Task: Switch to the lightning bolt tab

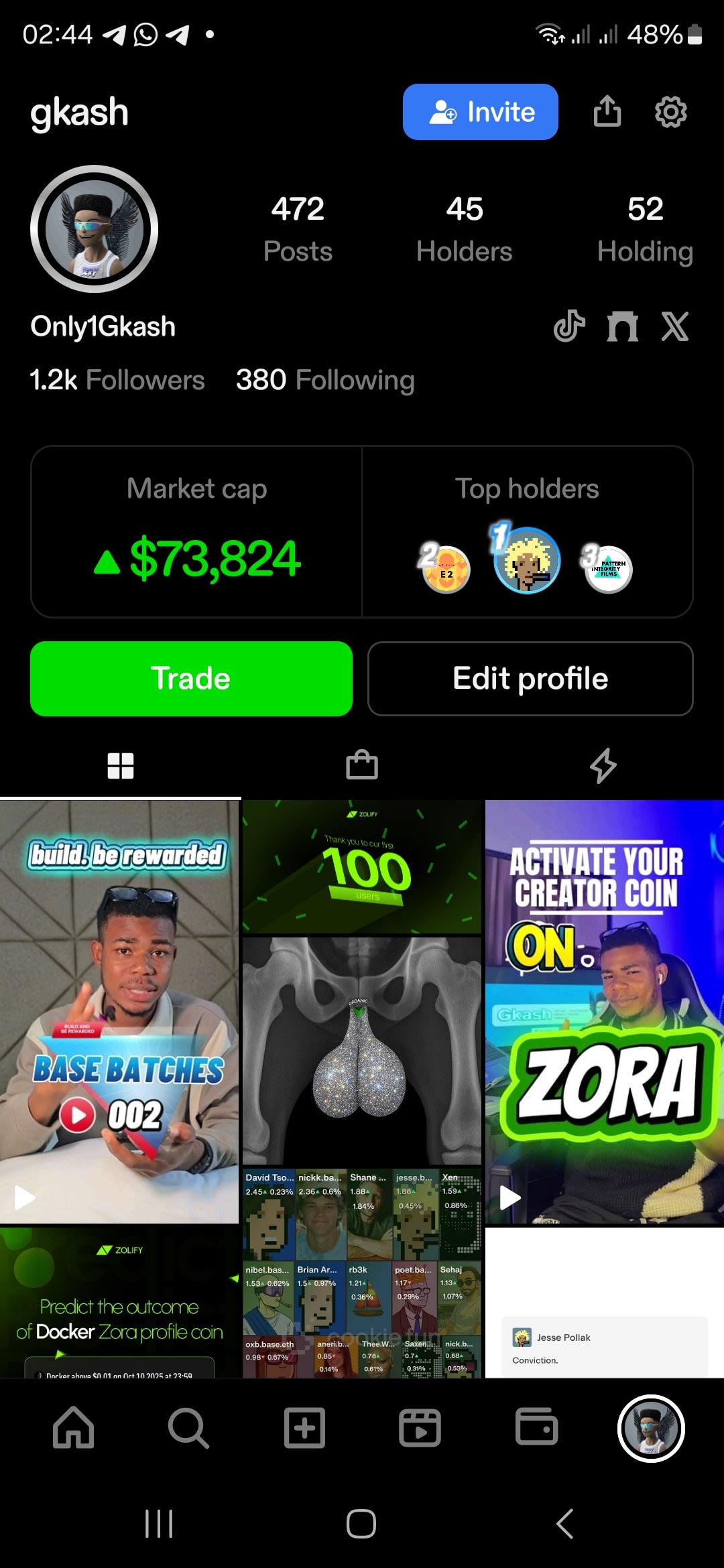Action: (x=603, y=765)
